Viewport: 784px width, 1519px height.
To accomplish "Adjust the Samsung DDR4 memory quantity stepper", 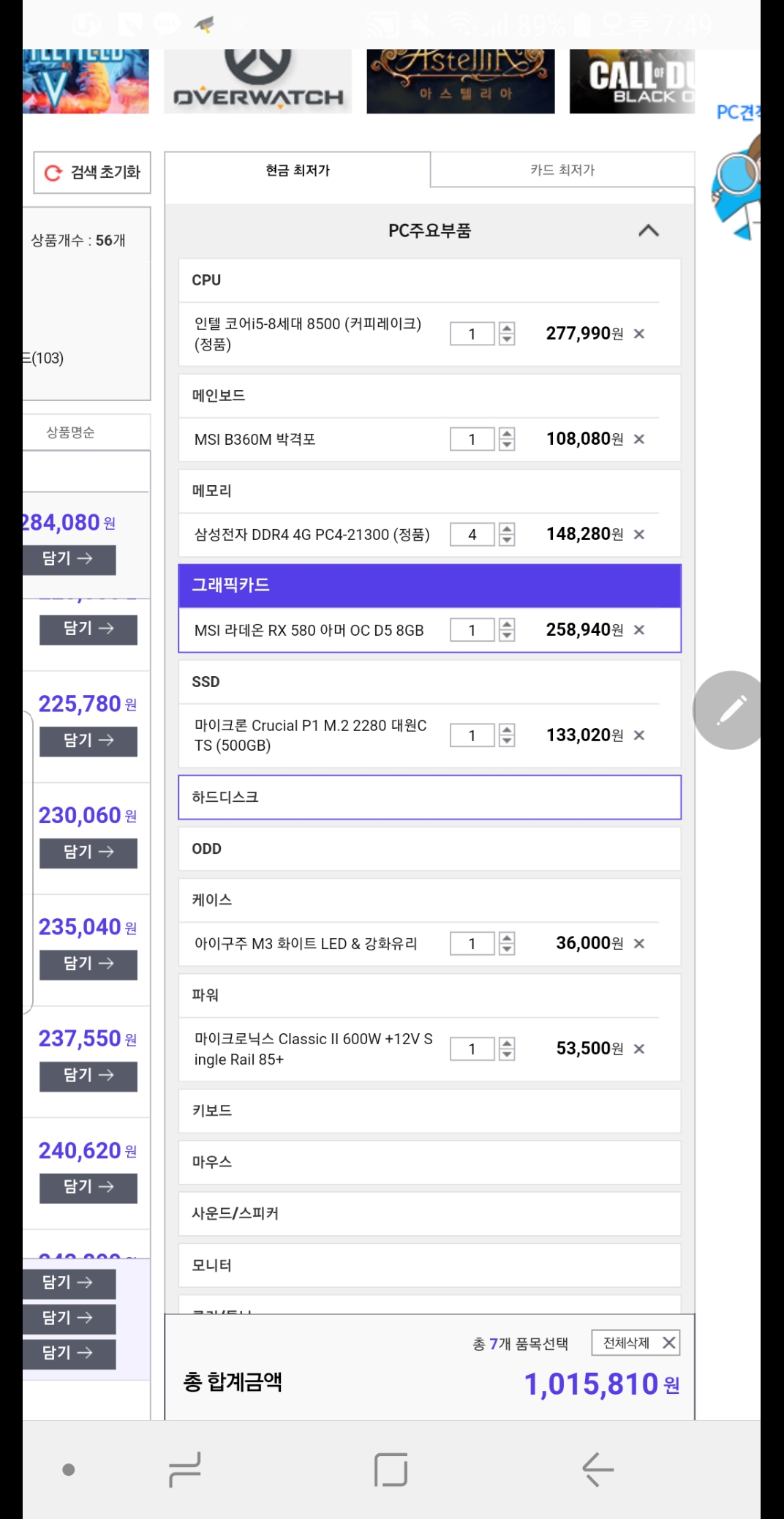I will point(507,534).
